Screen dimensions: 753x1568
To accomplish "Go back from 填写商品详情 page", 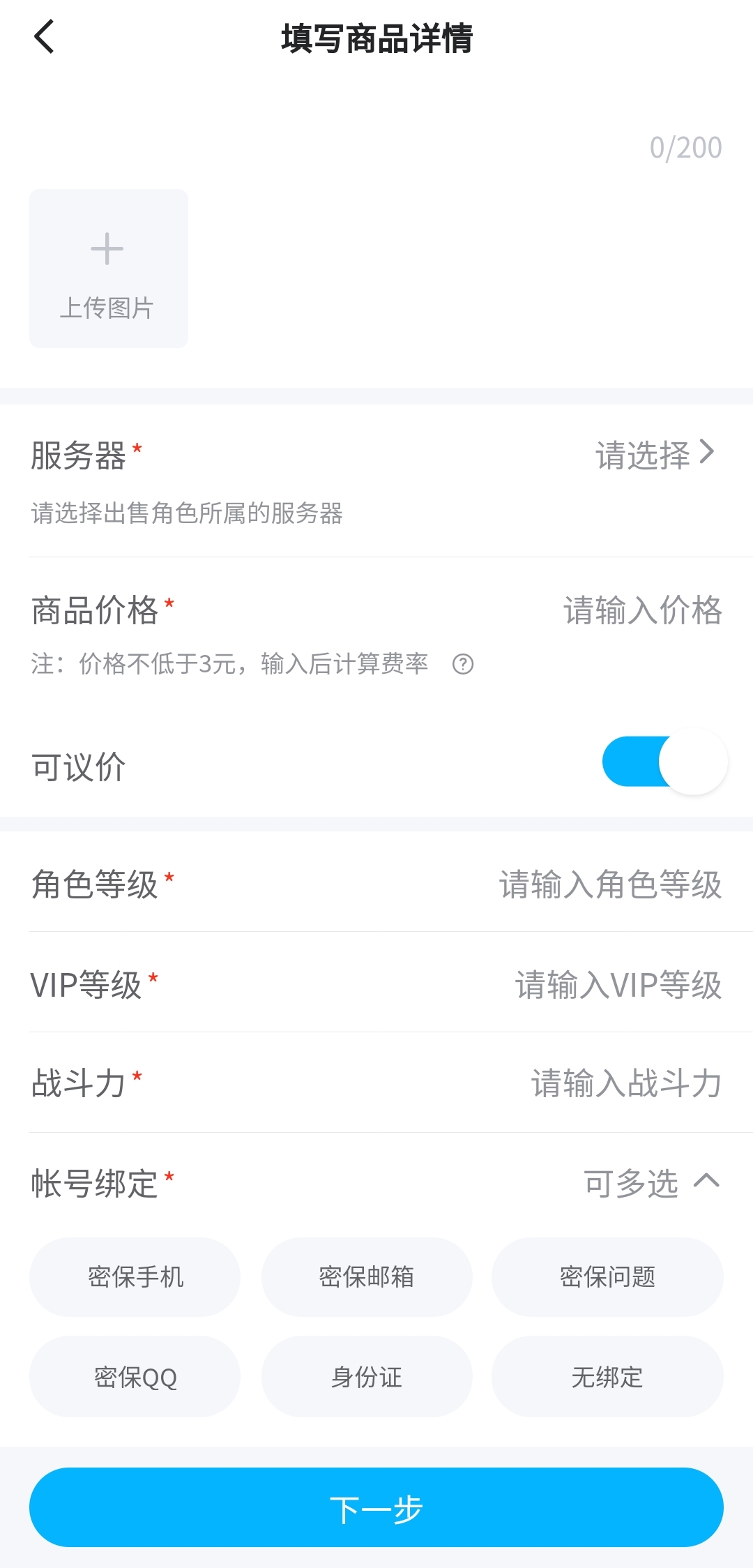I will (44, 37).
